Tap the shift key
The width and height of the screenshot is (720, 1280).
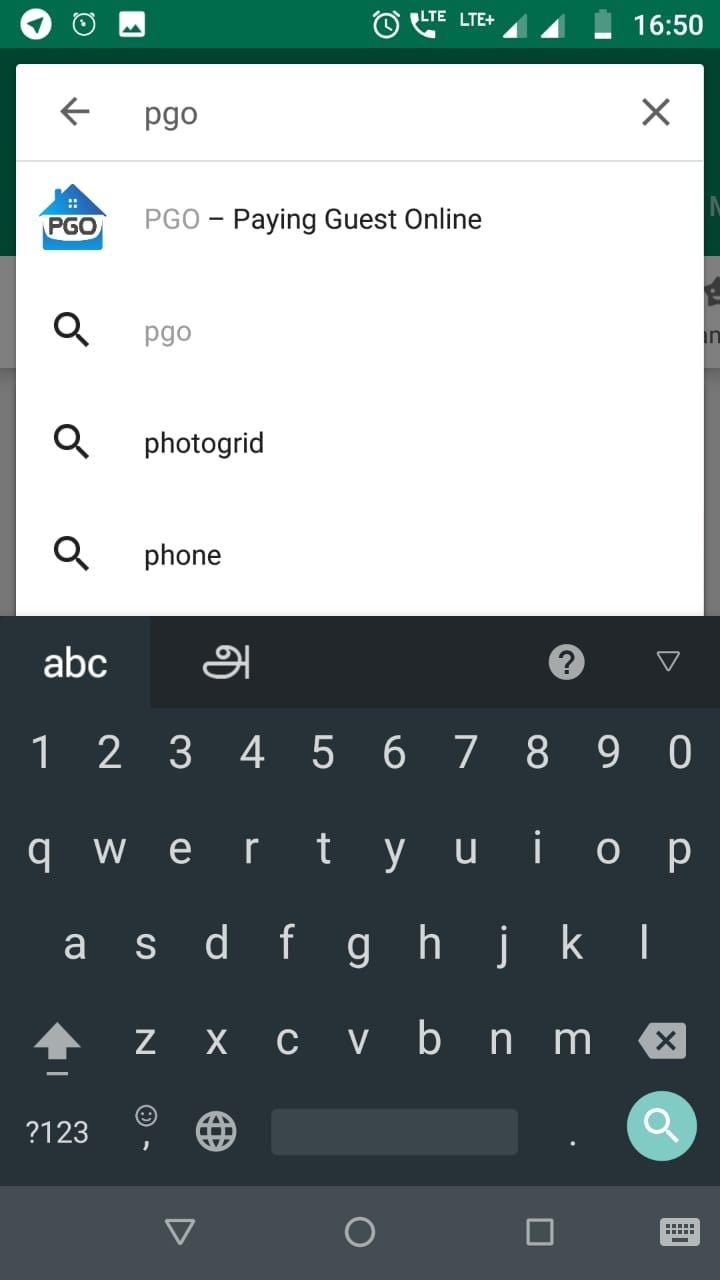pyautogui.click(x=57, y=1045)
